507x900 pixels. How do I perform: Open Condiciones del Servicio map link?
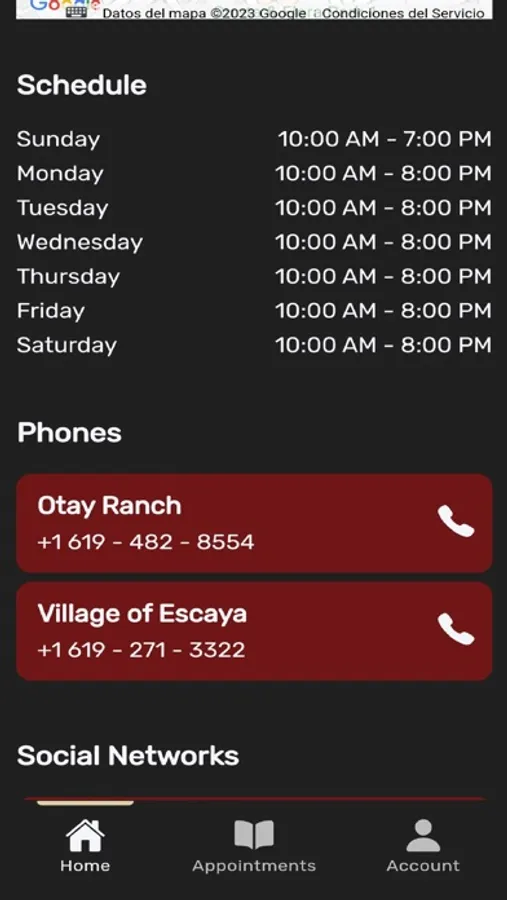coord(402,13)
